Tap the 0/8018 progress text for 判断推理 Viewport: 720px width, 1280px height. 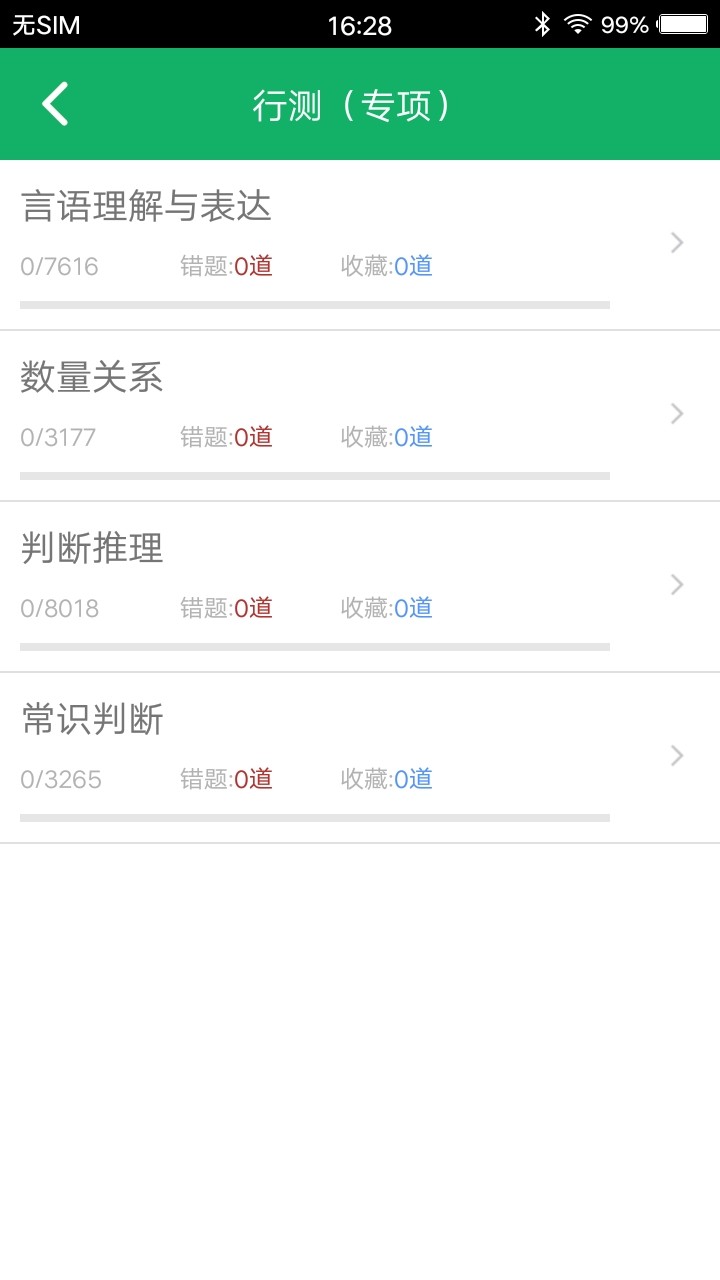[x=57, y=608]
